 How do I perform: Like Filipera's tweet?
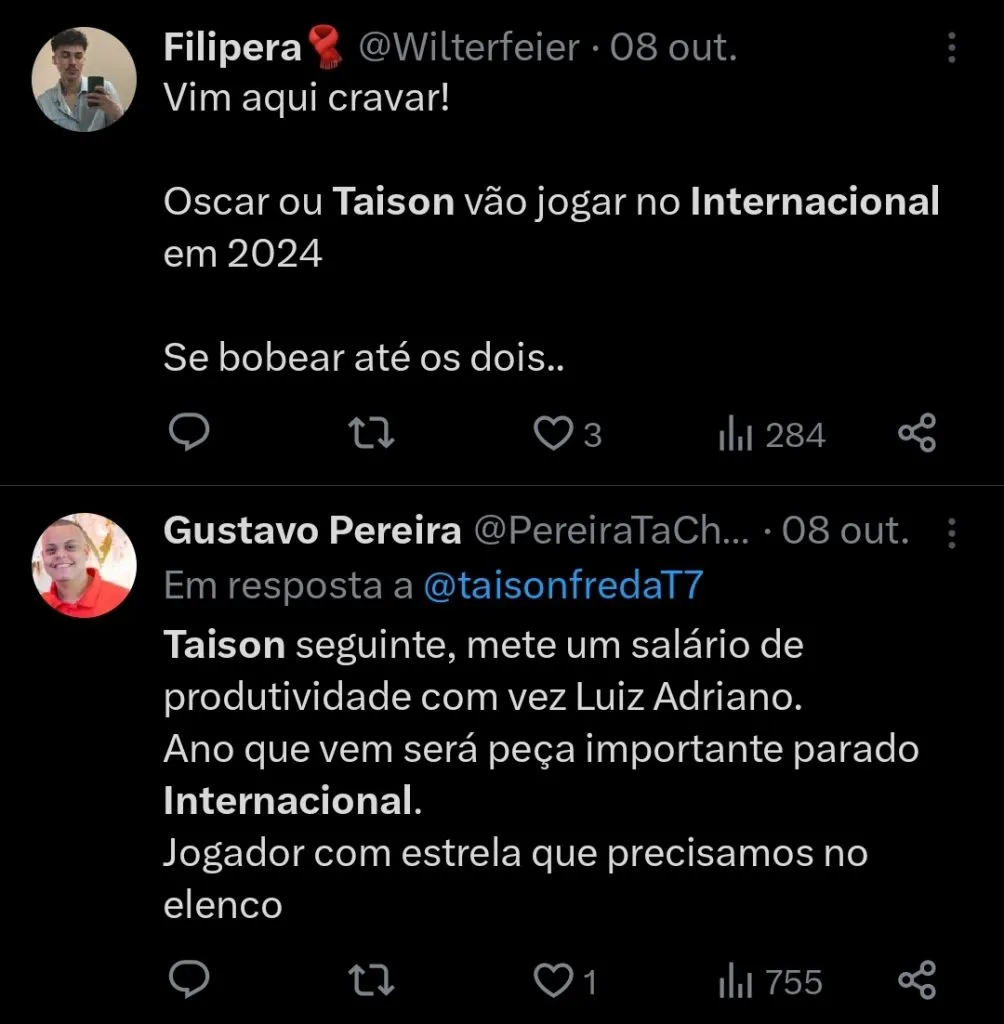tap(550, 434)
